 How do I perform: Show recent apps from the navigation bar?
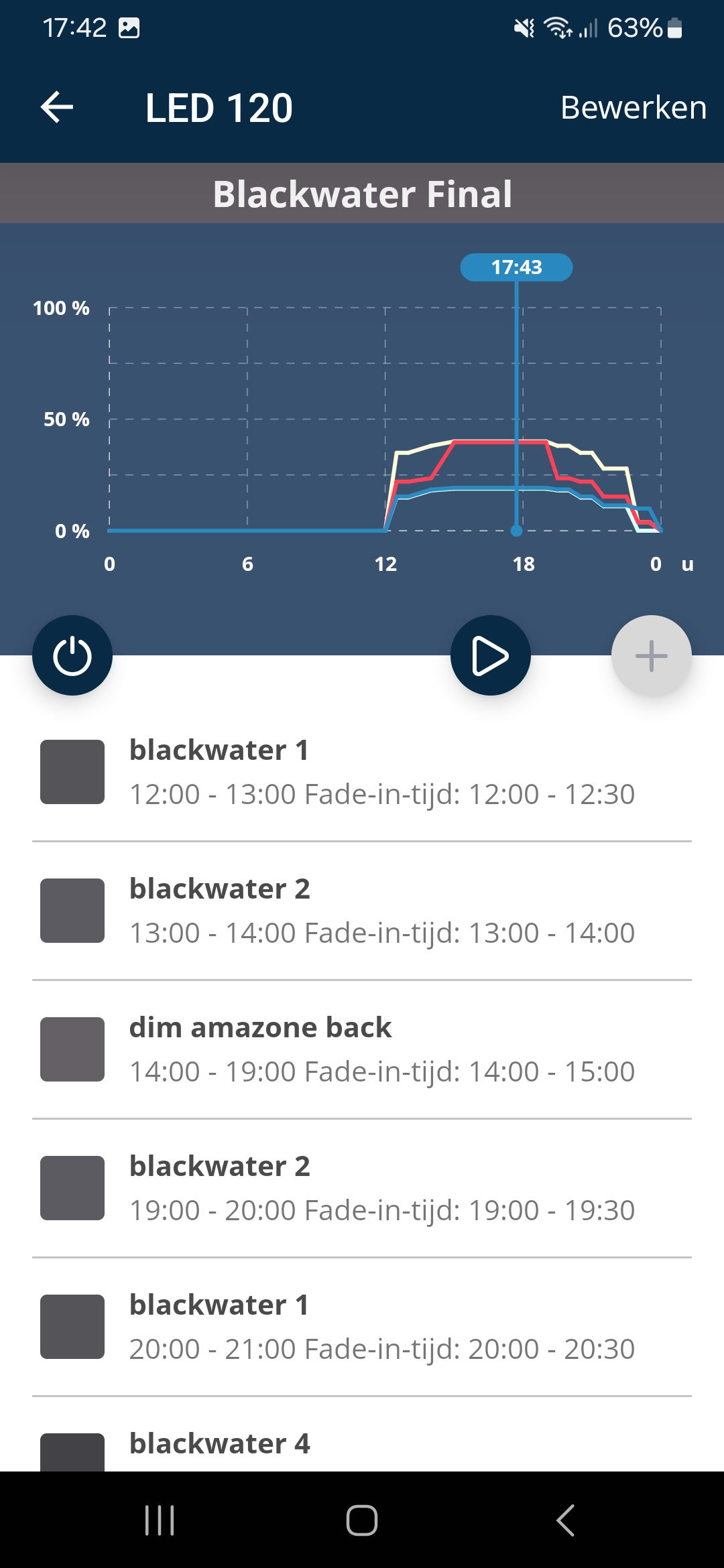pos(160,1520)
